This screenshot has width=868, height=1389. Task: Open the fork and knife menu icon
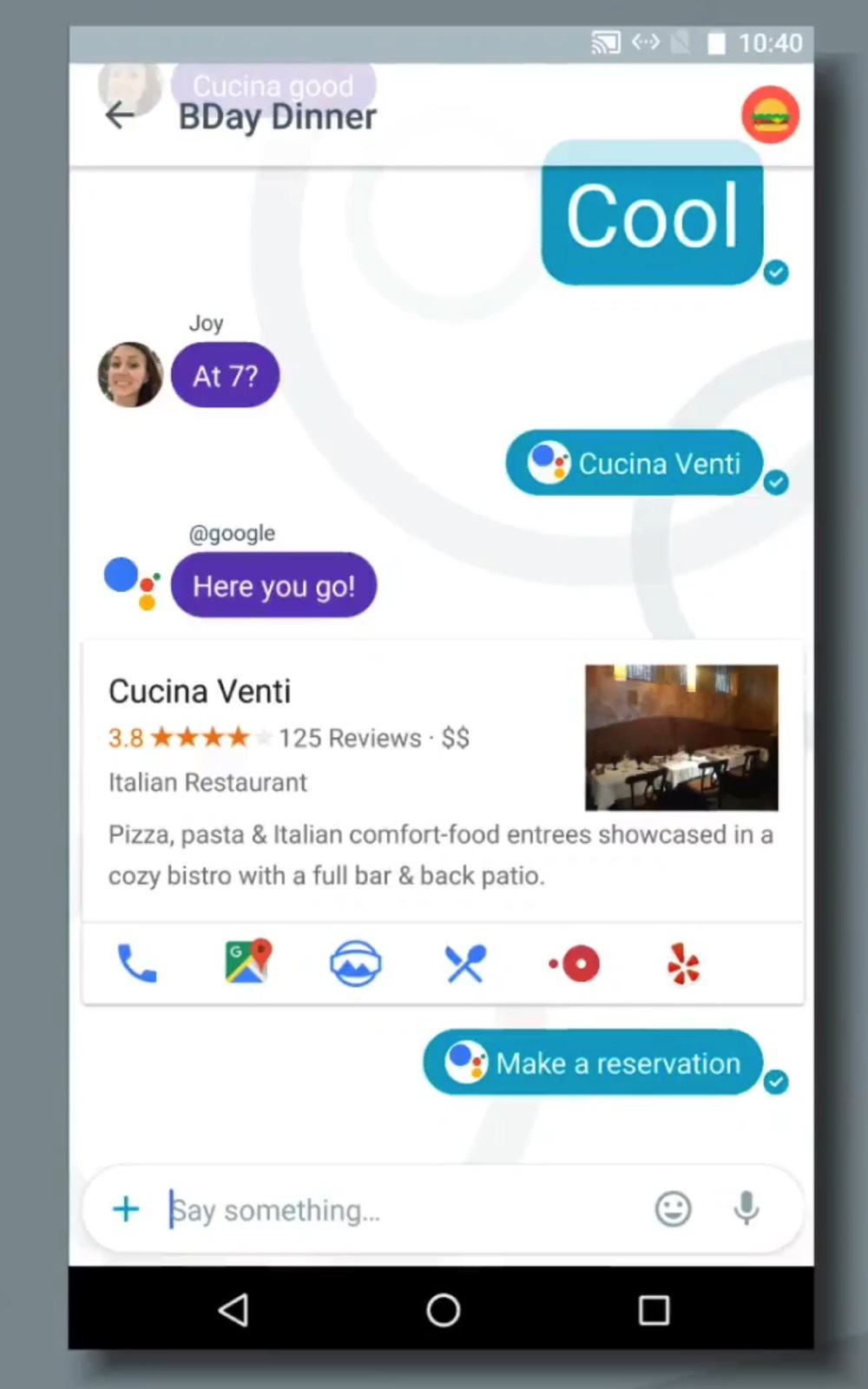(x=465, y=964)
